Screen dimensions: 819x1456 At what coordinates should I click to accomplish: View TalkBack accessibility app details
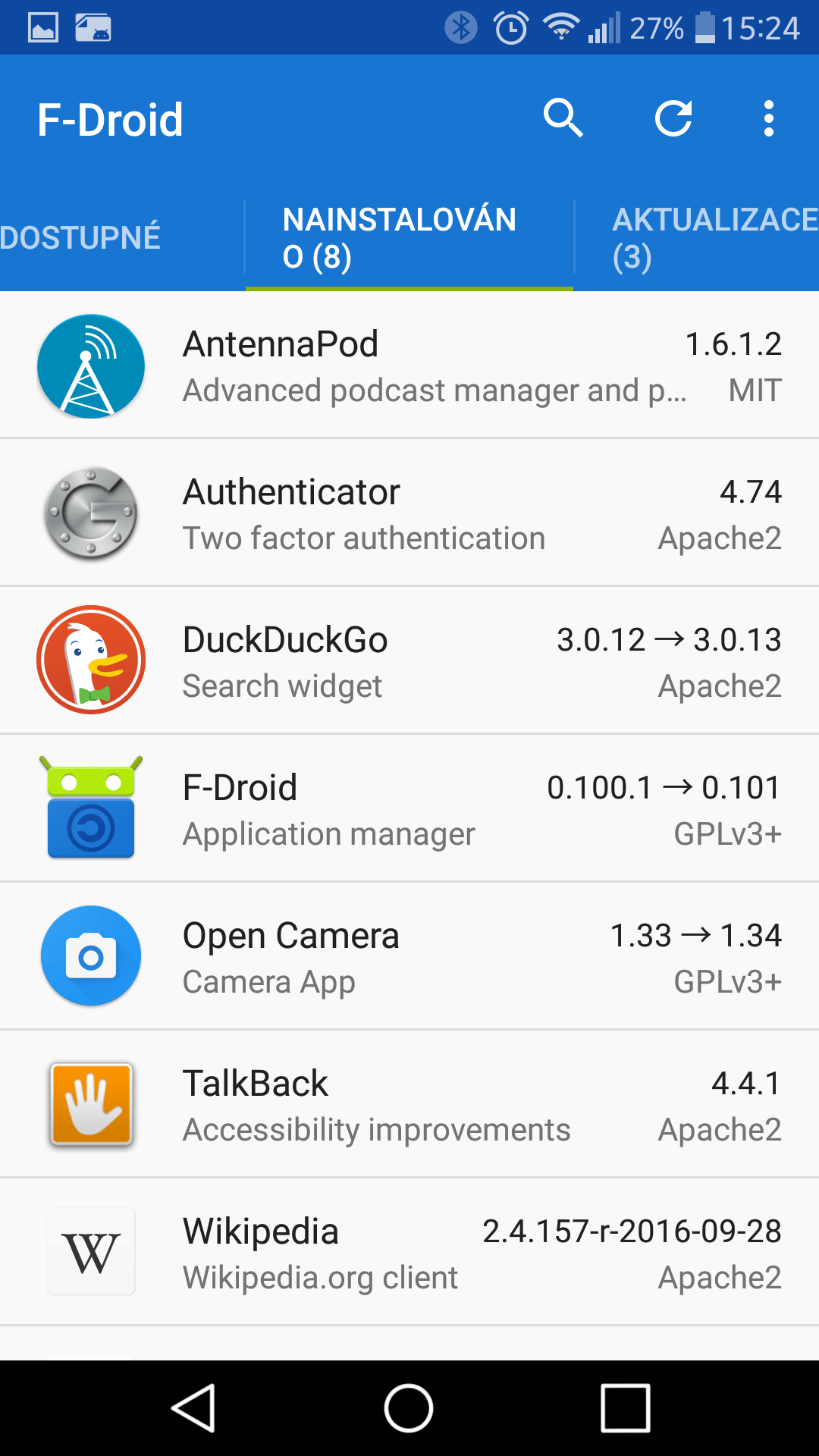coord(409,1104)
